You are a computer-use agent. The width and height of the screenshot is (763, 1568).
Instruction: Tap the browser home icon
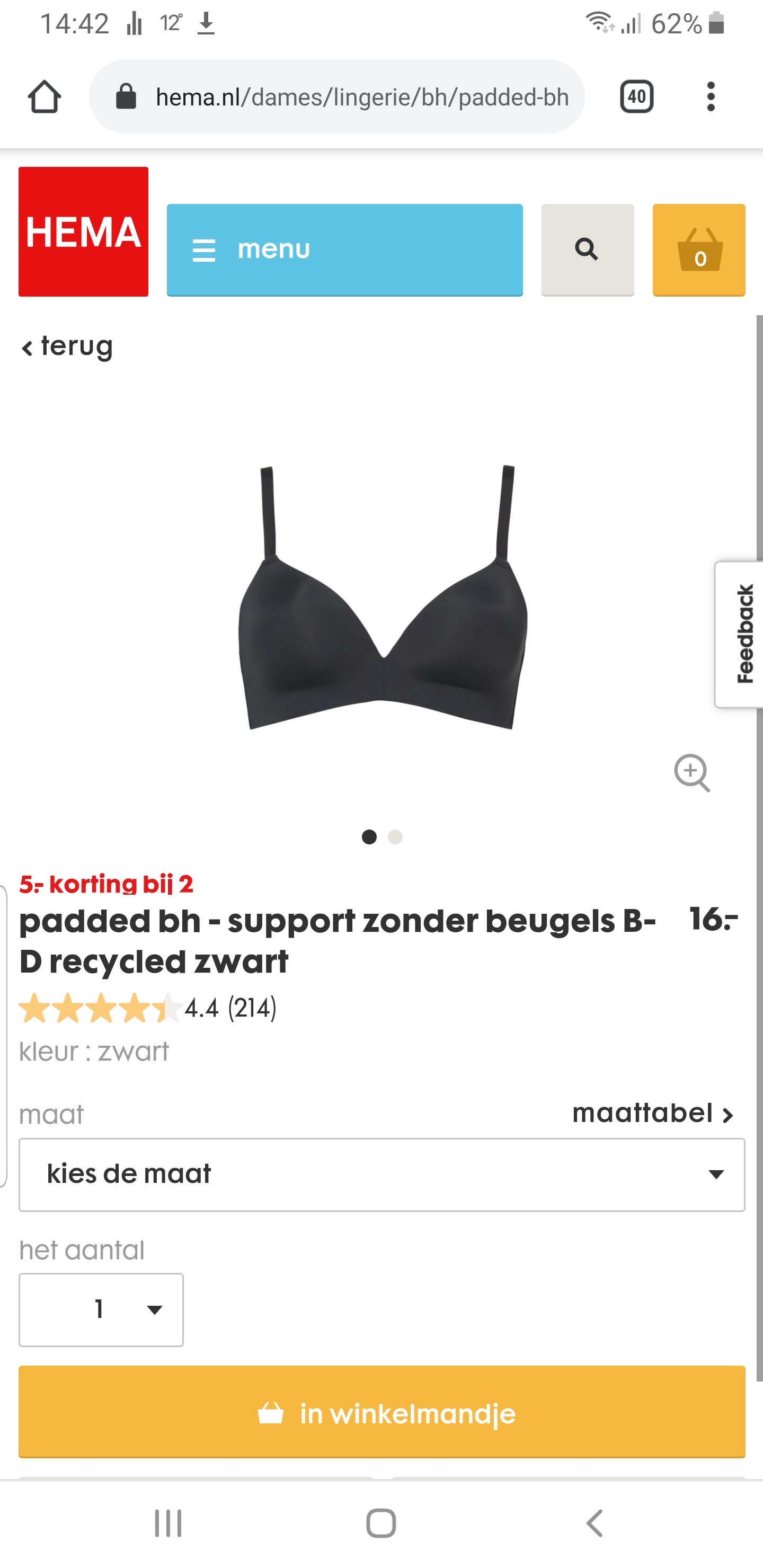(45, 97)
